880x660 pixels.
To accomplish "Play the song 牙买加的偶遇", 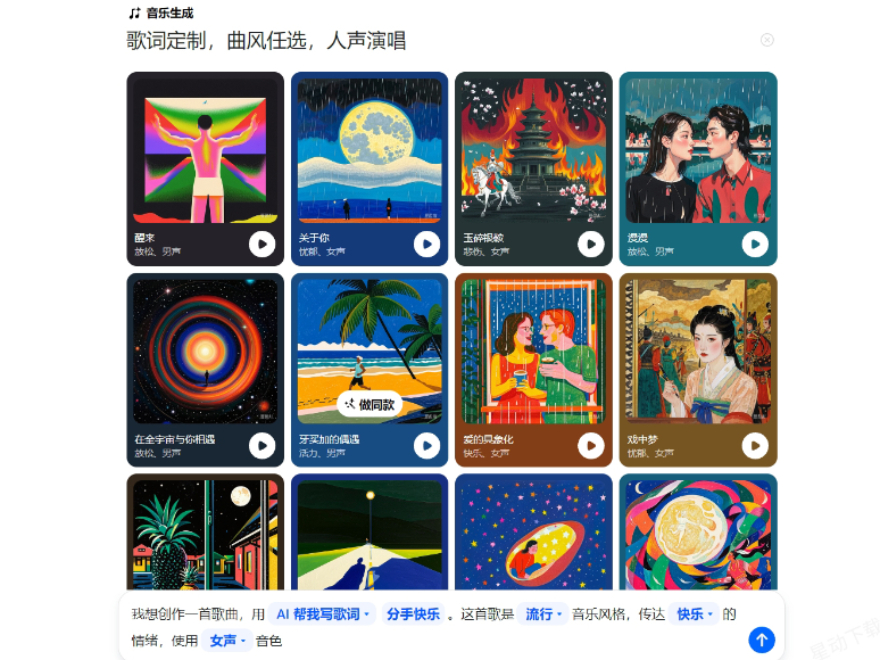I will coord(426,446).
